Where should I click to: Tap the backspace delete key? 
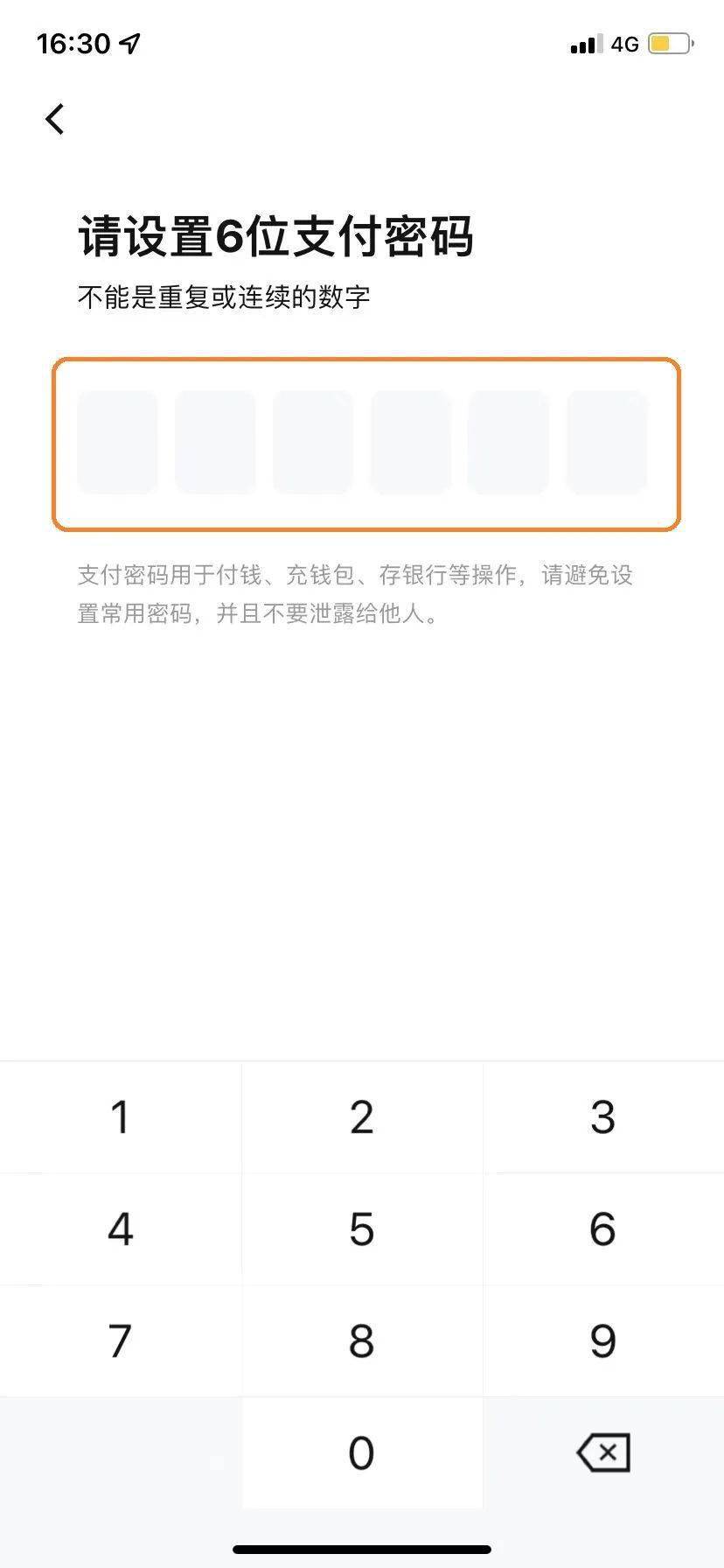point(603,1452)
